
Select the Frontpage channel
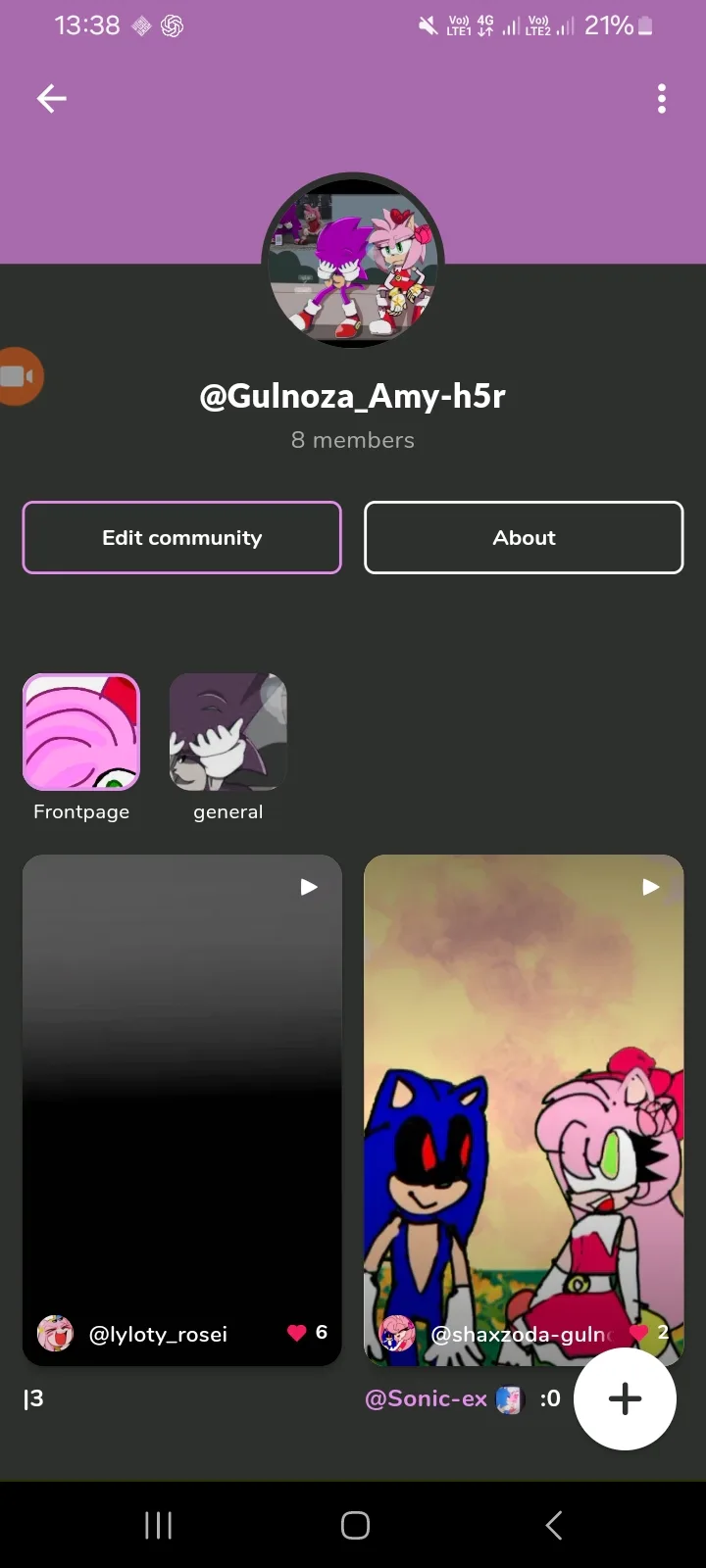81,732
